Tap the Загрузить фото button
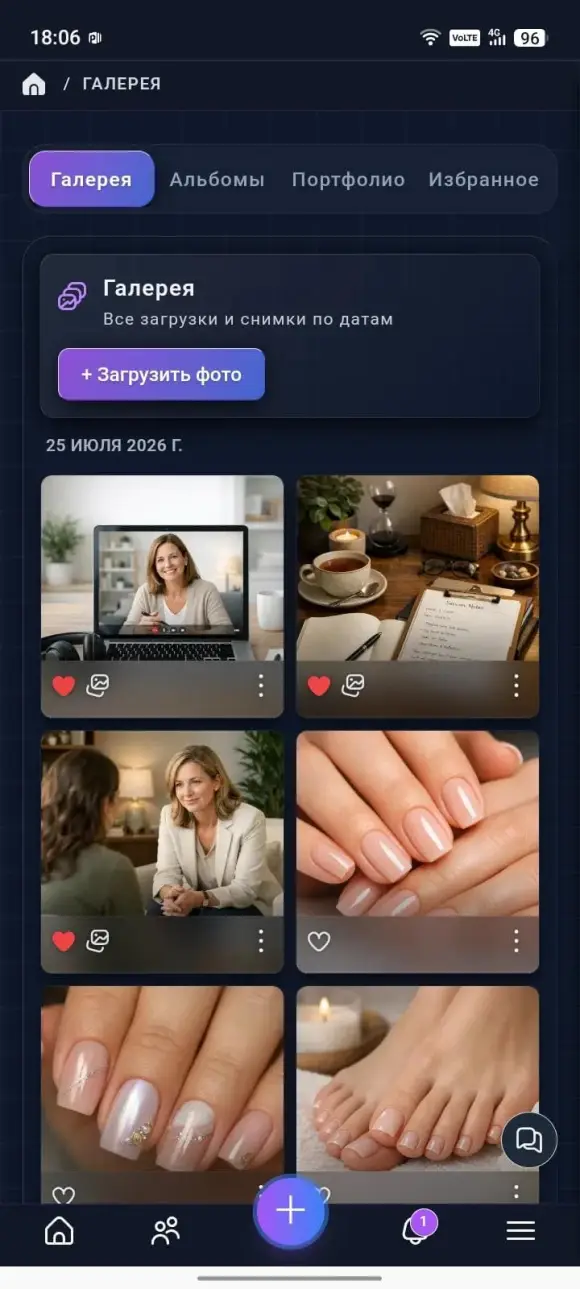Viewport: 580px width, 1289px height. [x=161, y=374]
